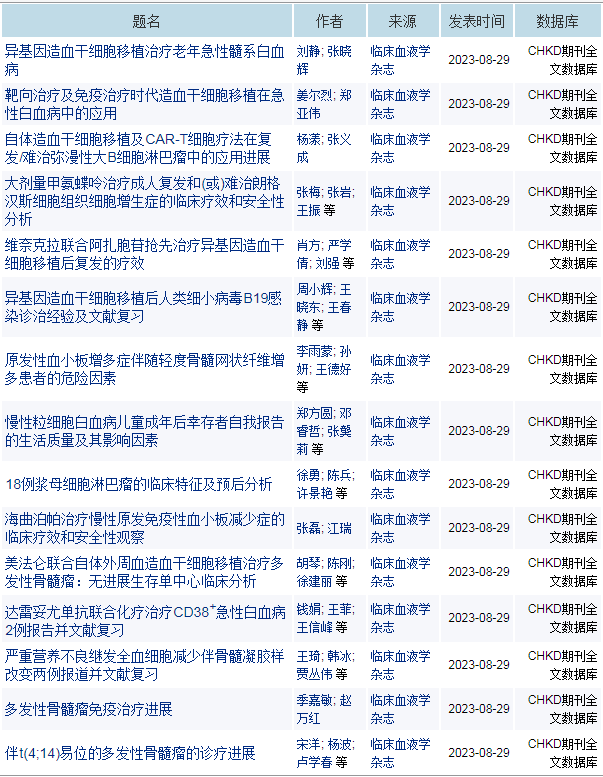Viewport: 603px width, 777px height.
Task: Tap author name 季嘉敏
Action: pos(314,701)
